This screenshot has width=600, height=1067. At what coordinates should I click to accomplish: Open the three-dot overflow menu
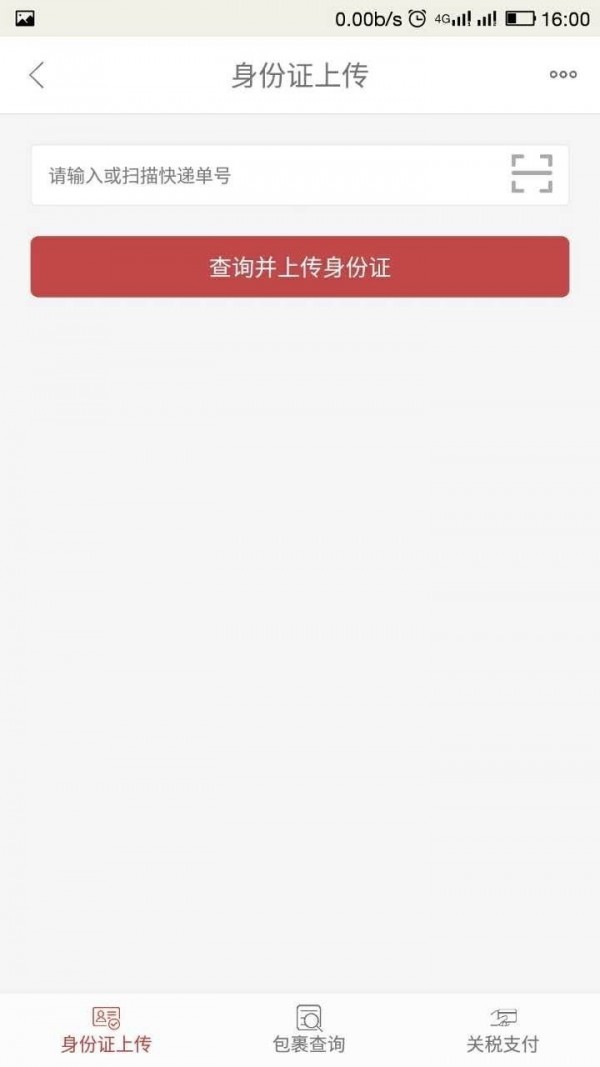(x=563, y=75)
